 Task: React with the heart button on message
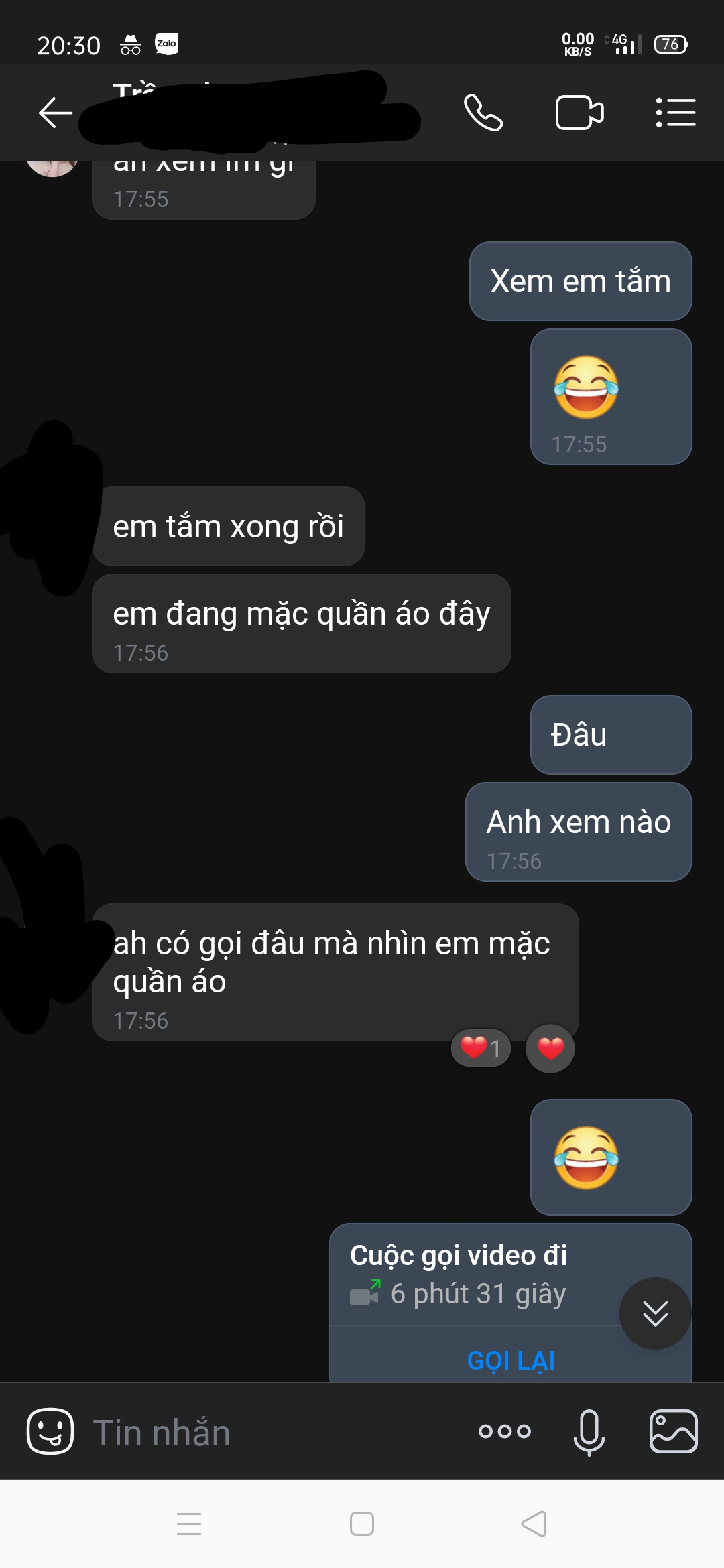(x=550, y=1049)
